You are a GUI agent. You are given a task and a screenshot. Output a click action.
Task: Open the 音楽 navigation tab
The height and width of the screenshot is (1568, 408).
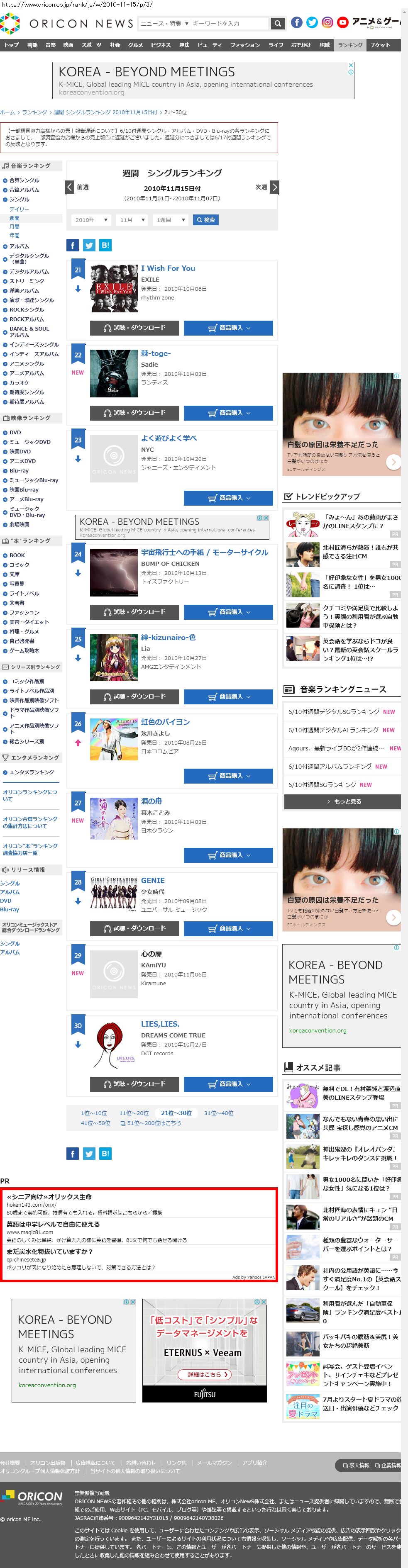51,45
